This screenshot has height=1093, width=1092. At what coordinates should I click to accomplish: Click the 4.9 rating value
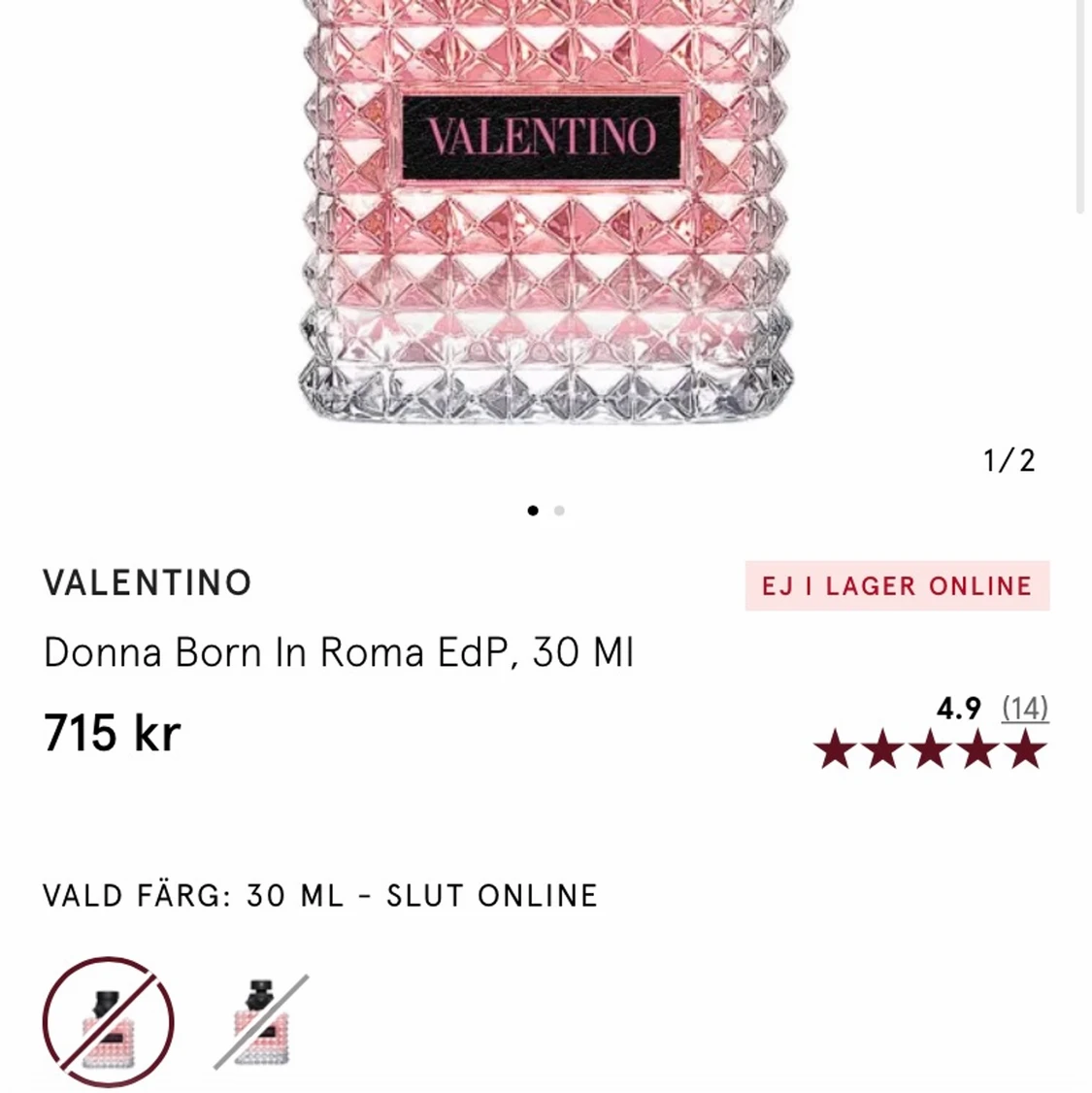coord(957,710)
